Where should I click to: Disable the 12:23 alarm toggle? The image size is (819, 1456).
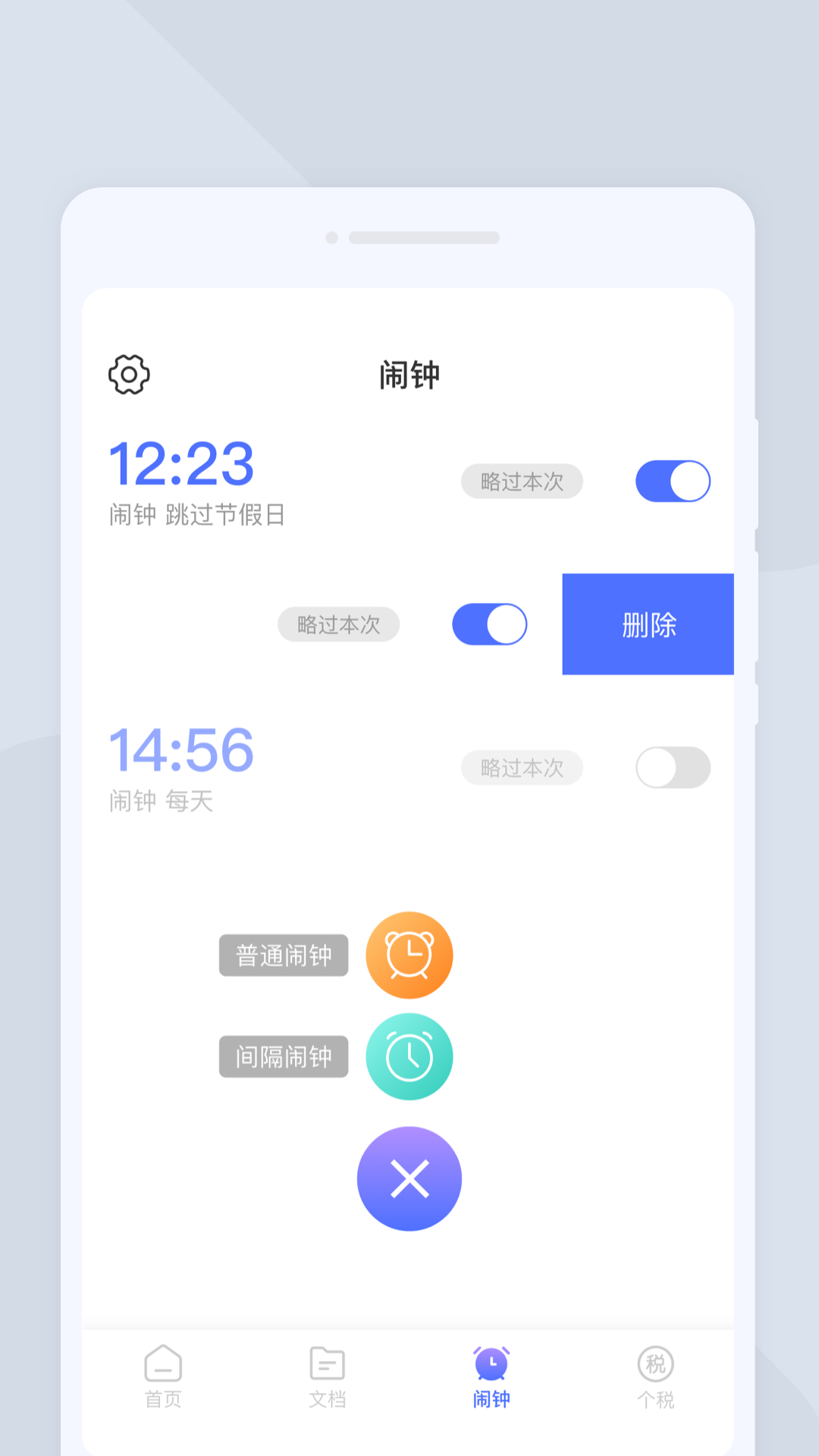click(672, 481)
